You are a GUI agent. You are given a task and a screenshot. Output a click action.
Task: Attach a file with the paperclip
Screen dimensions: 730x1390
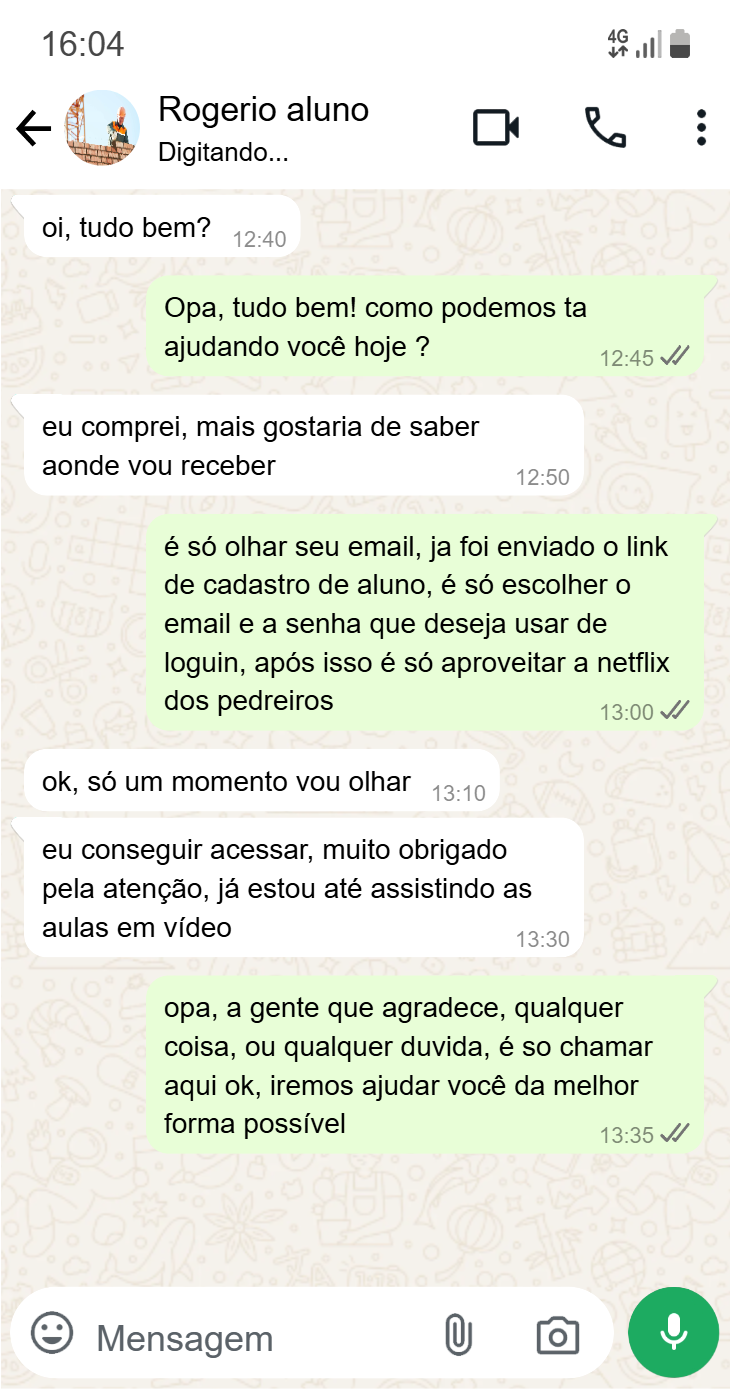pyautogui.click(x=457, y=1335)
